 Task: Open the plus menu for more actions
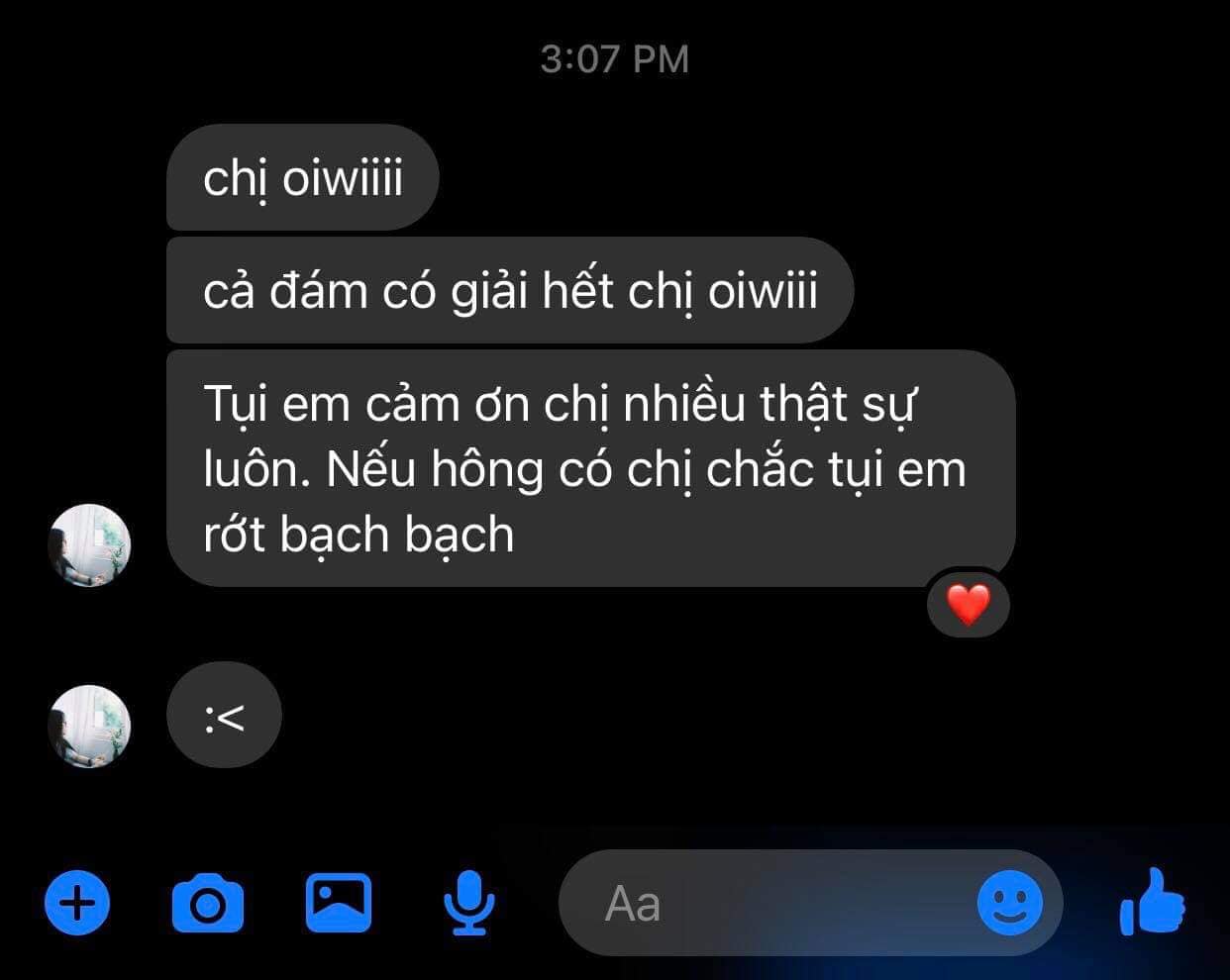(x=77, y=903)
